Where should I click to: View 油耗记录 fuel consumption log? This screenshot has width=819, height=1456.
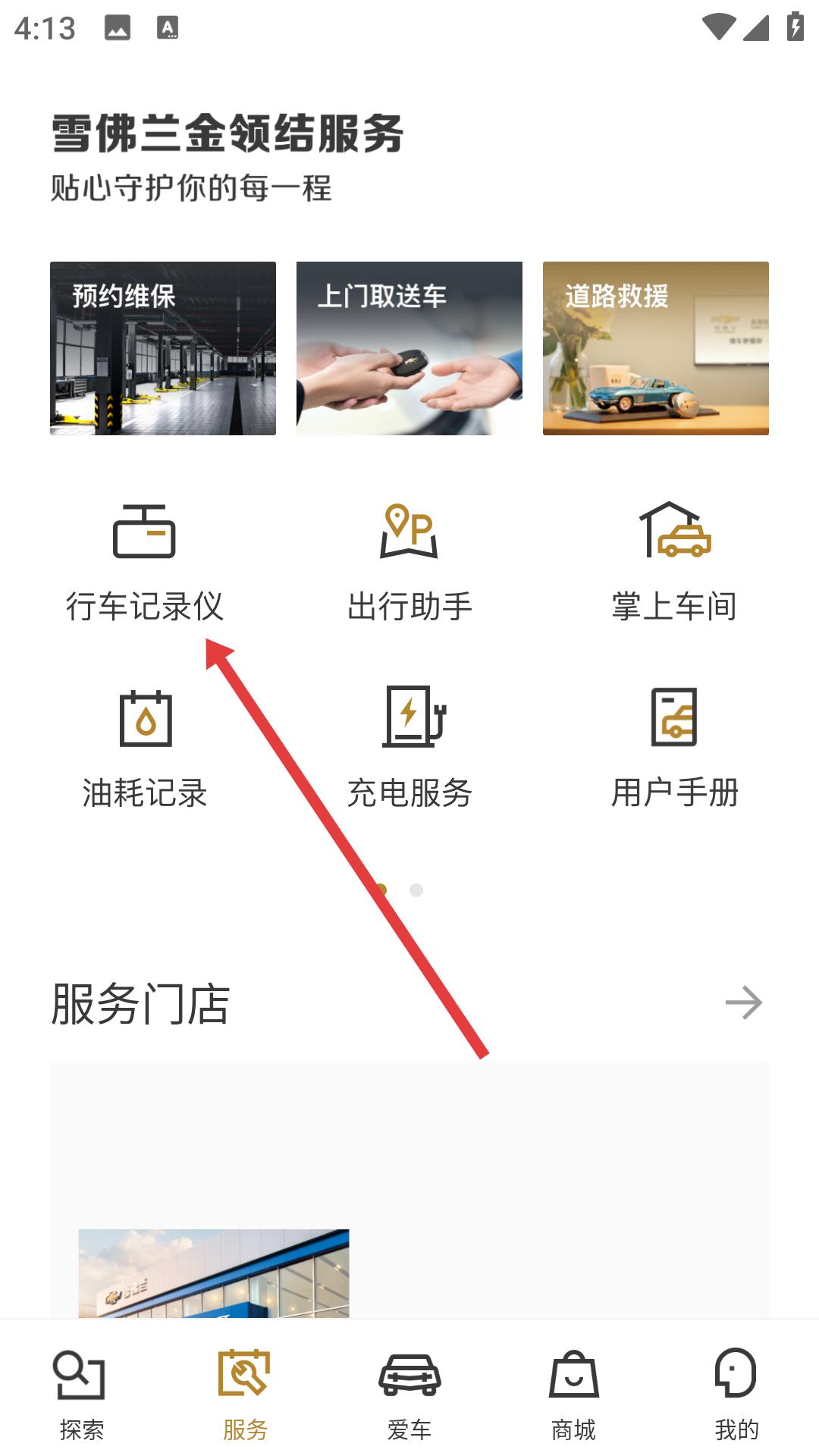(144, 748)
